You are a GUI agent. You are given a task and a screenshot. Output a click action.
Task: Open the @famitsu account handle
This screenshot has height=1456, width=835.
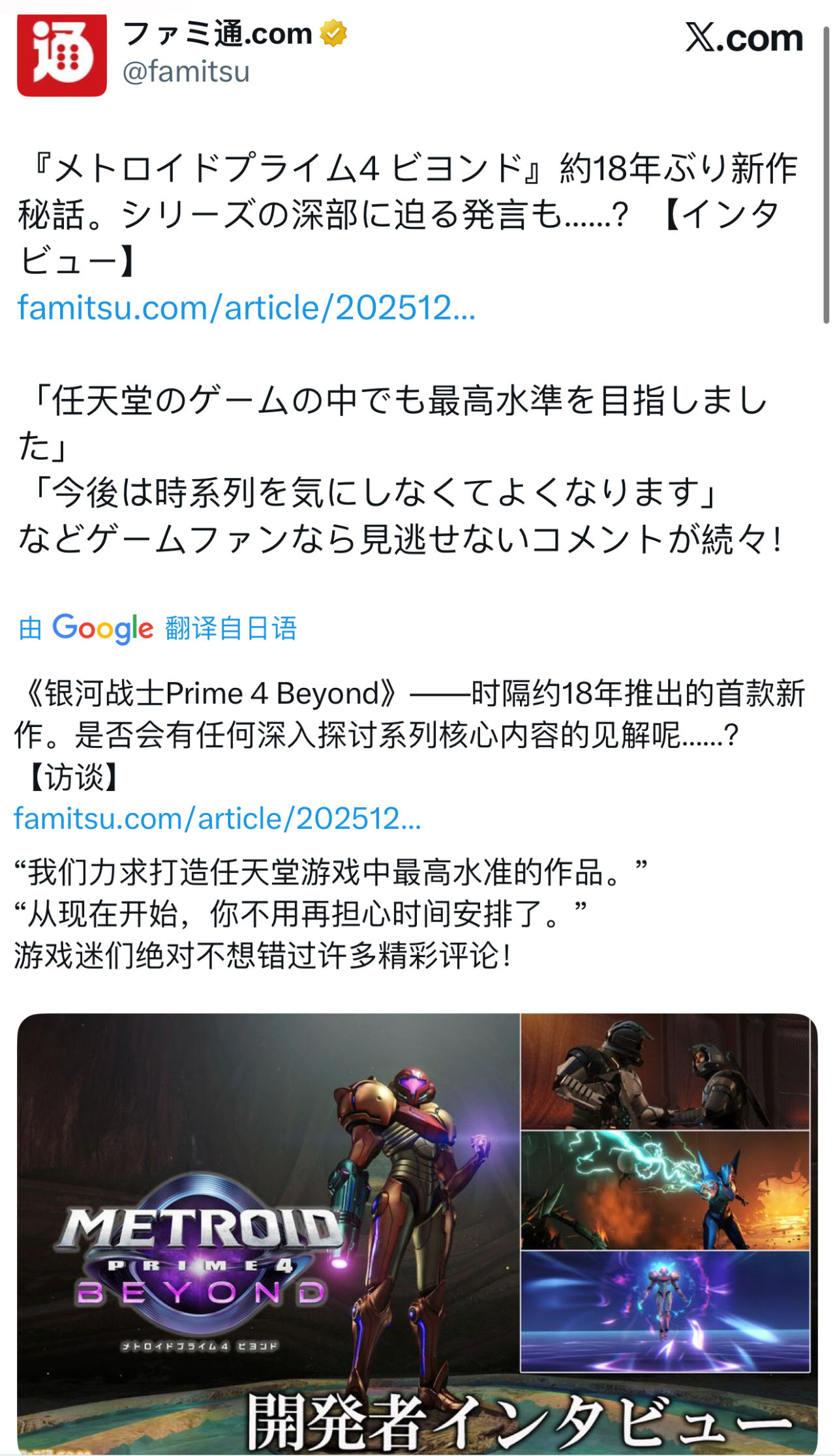pos(186,72)
